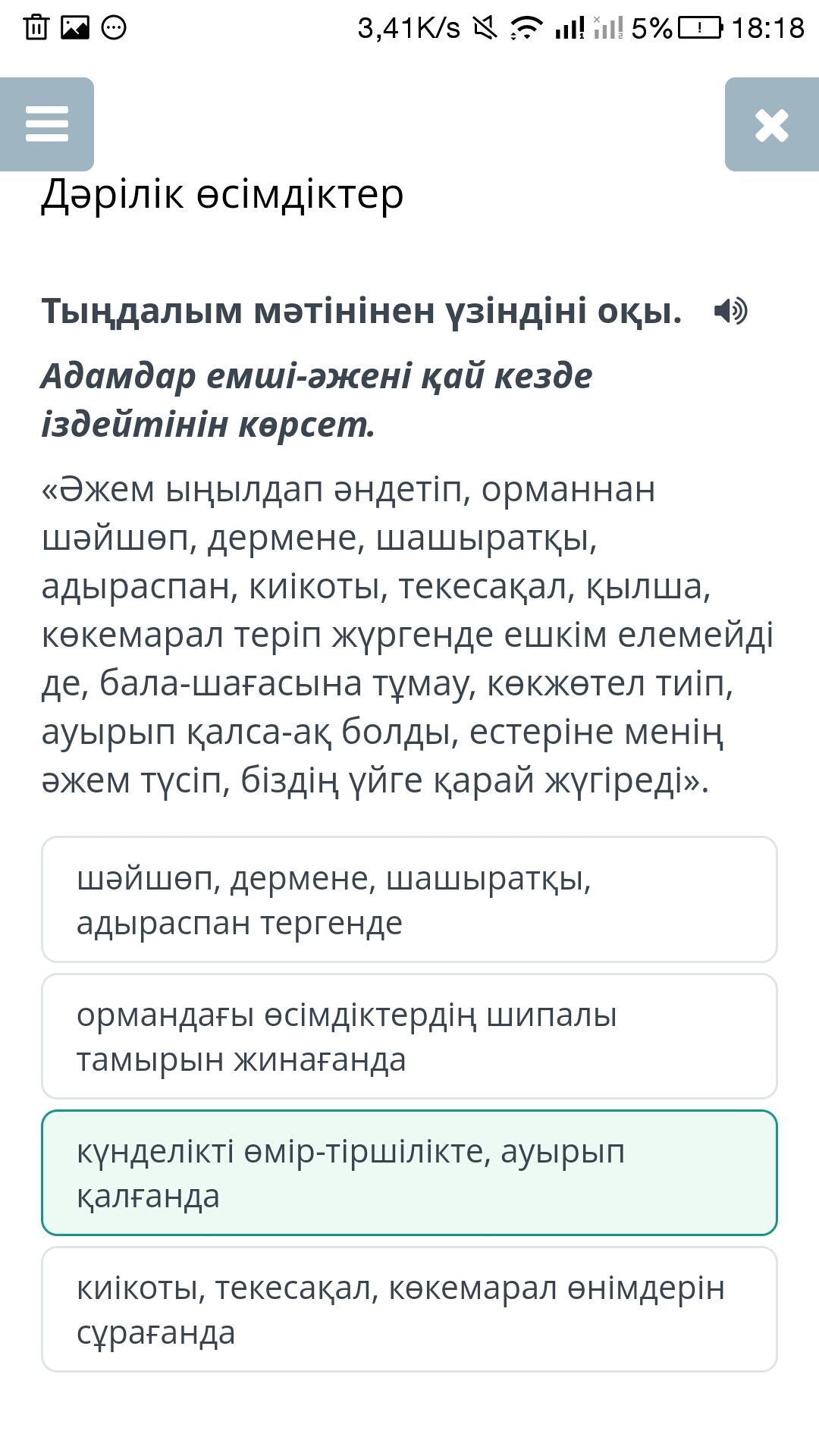The image size is (819, 1456).
Task: Open the hamburger menu
Action: 47,124
